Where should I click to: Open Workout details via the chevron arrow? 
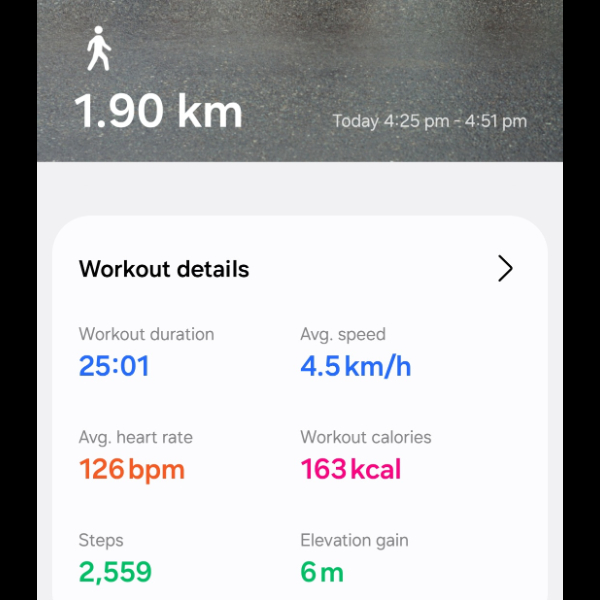[505, 268]
